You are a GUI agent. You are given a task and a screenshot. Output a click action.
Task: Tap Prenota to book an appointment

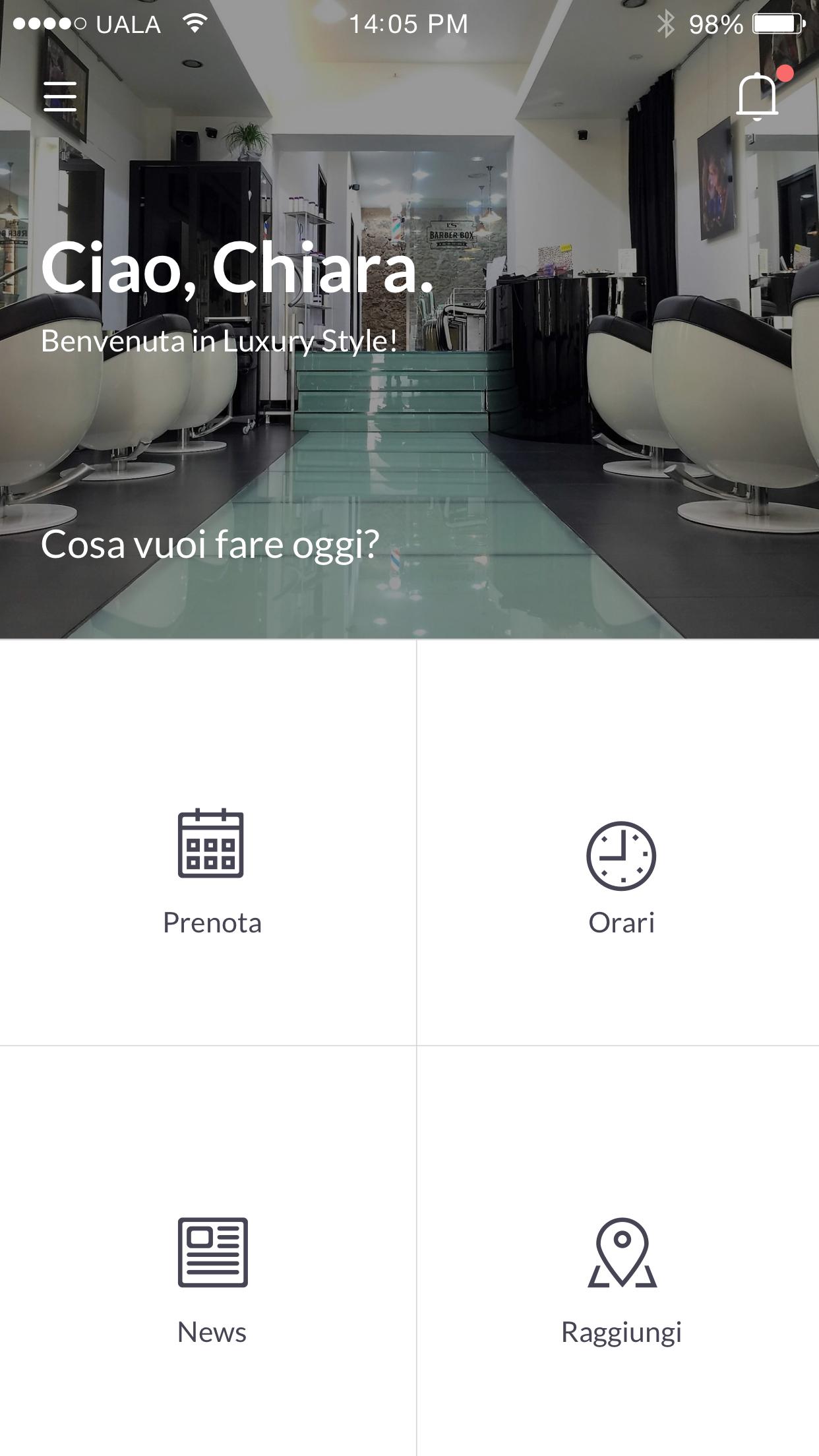[211, 870]
